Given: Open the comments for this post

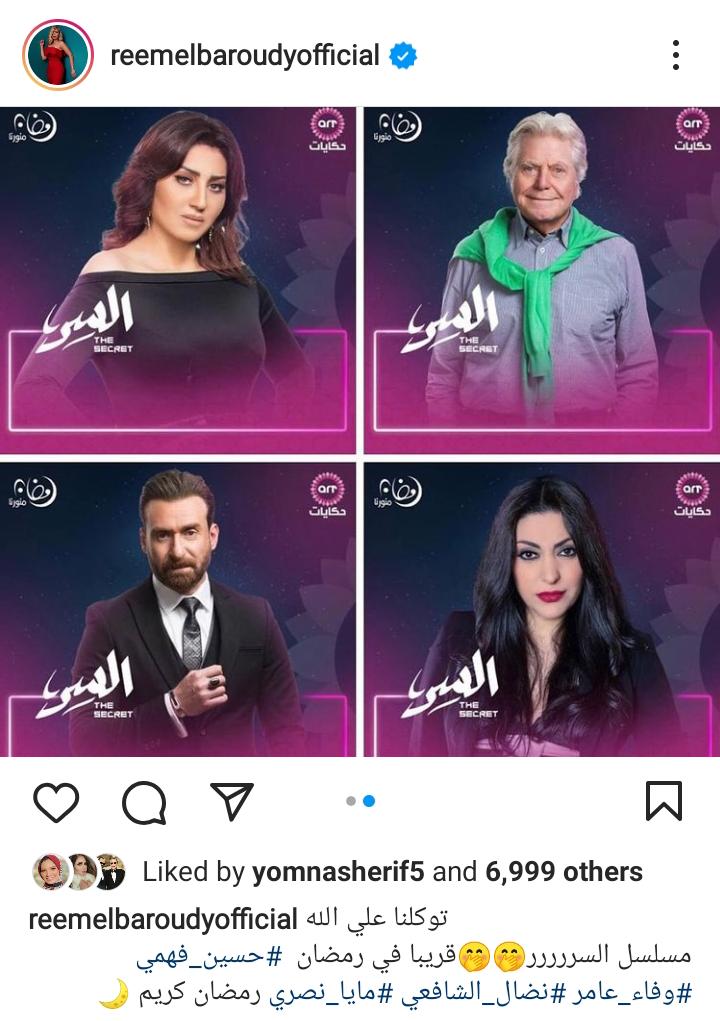Looking at the screenshot, I should [144, 801].
